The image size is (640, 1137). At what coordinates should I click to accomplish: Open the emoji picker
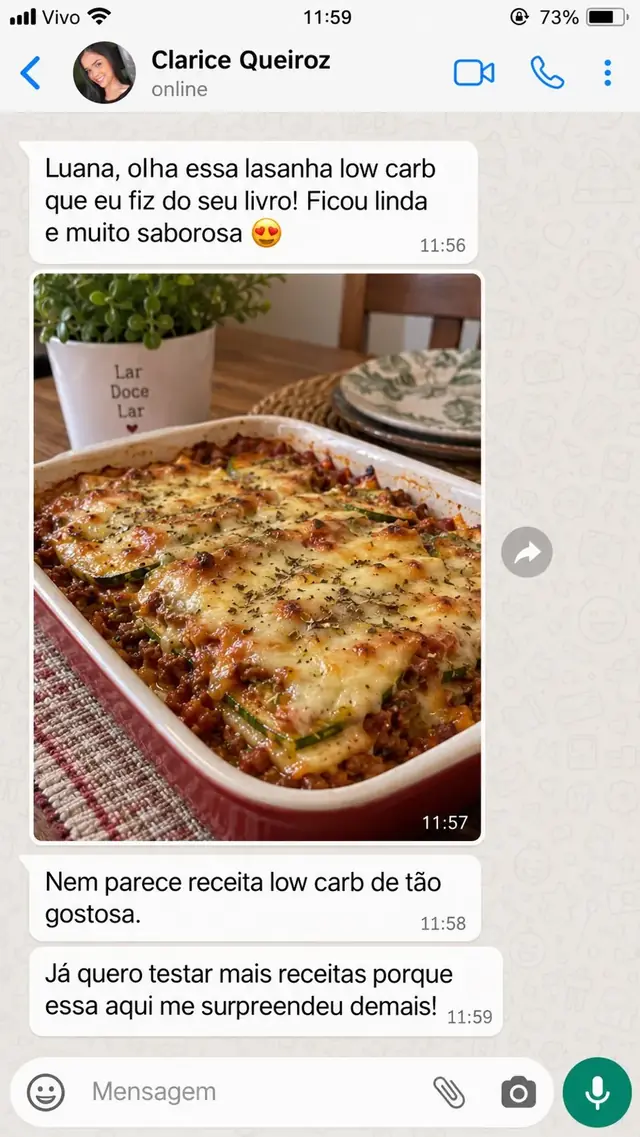pos(46,1092)
